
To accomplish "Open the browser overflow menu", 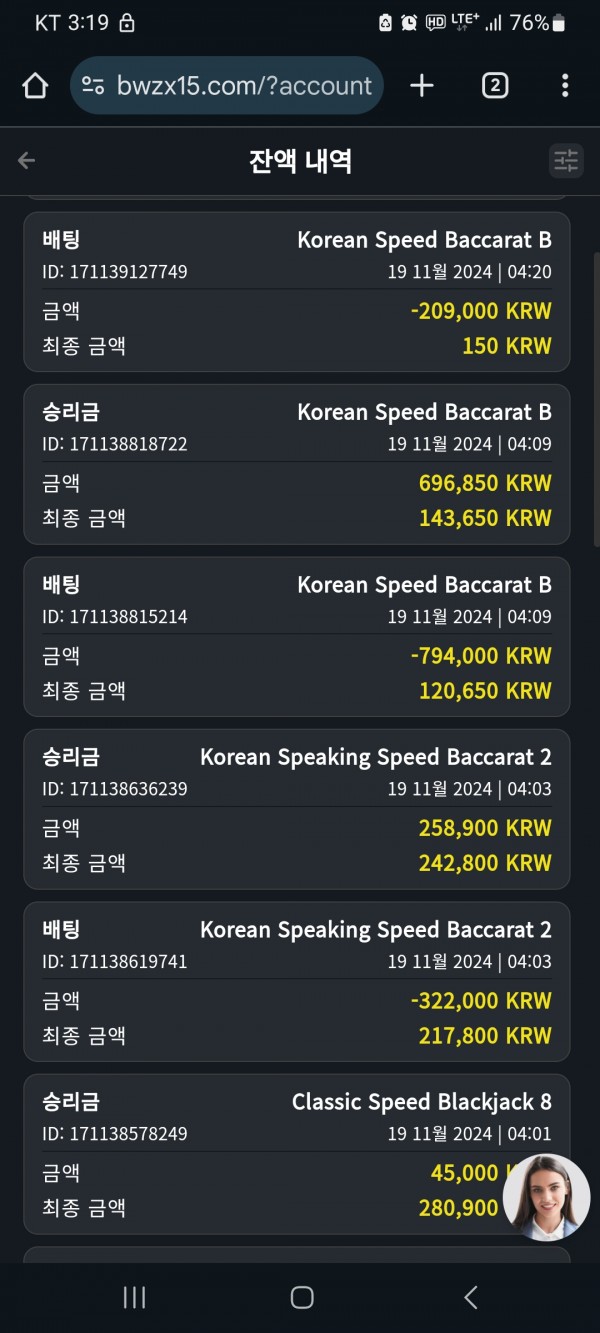I will pos(565,86).
